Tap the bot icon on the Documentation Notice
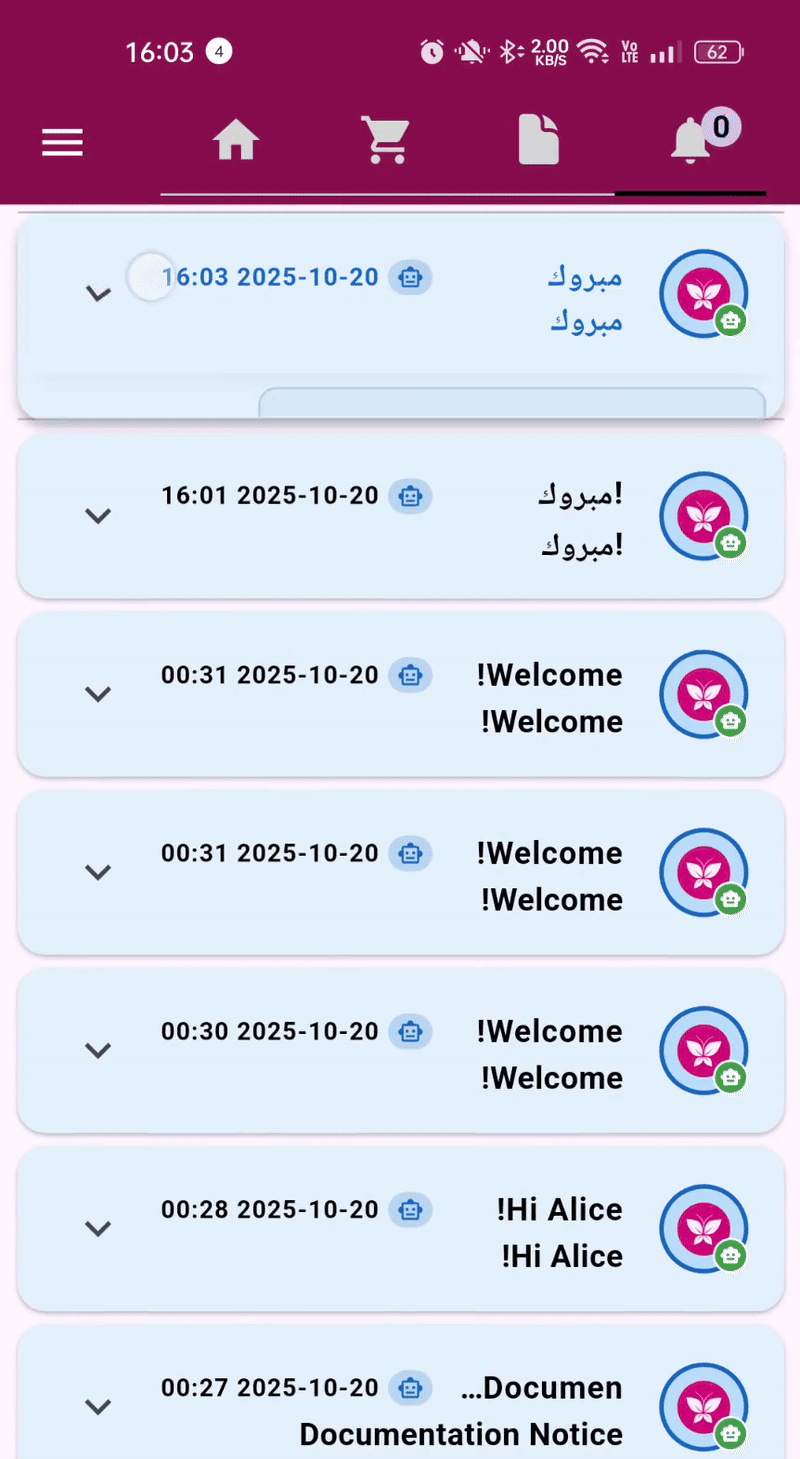800x1459 pixels. [410, 1388]
